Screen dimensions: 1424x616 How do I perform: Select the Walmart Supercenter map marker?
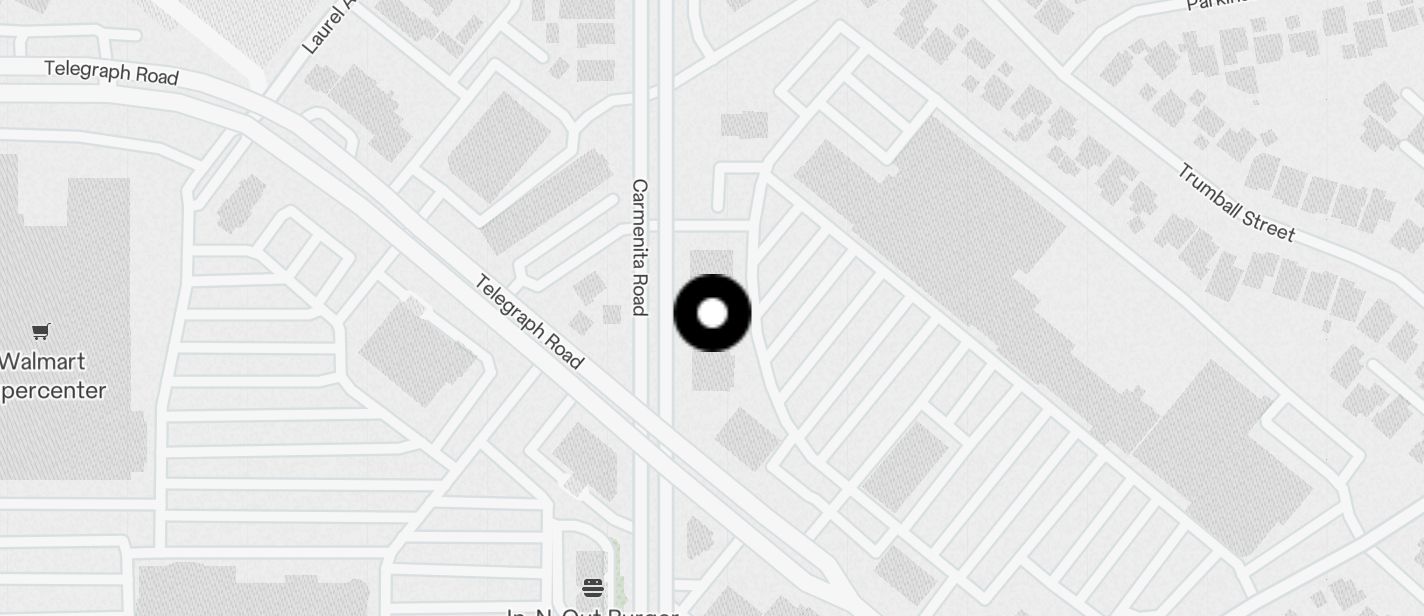pyautogui.click(x=41, y=332)
